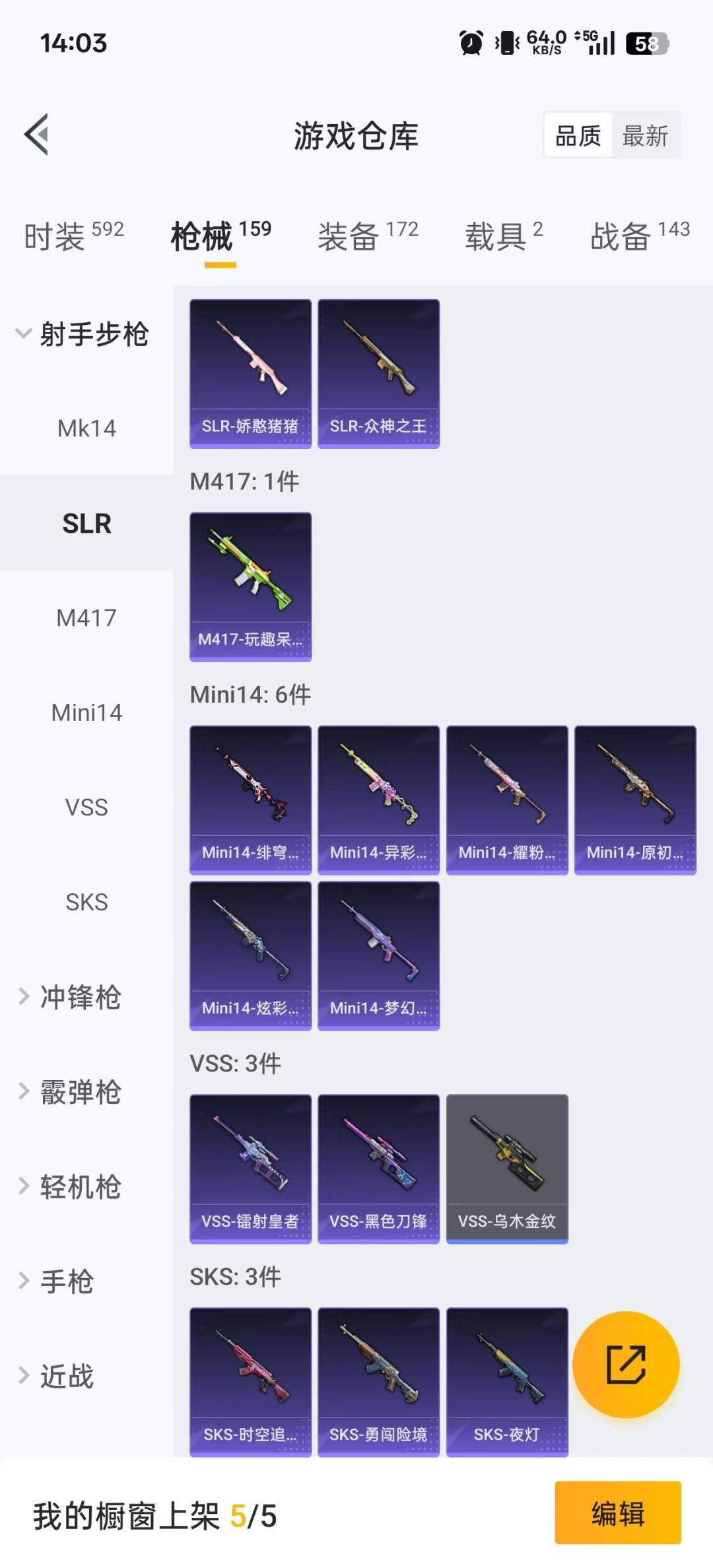Switch sorting to 品质

coord(576,135)
